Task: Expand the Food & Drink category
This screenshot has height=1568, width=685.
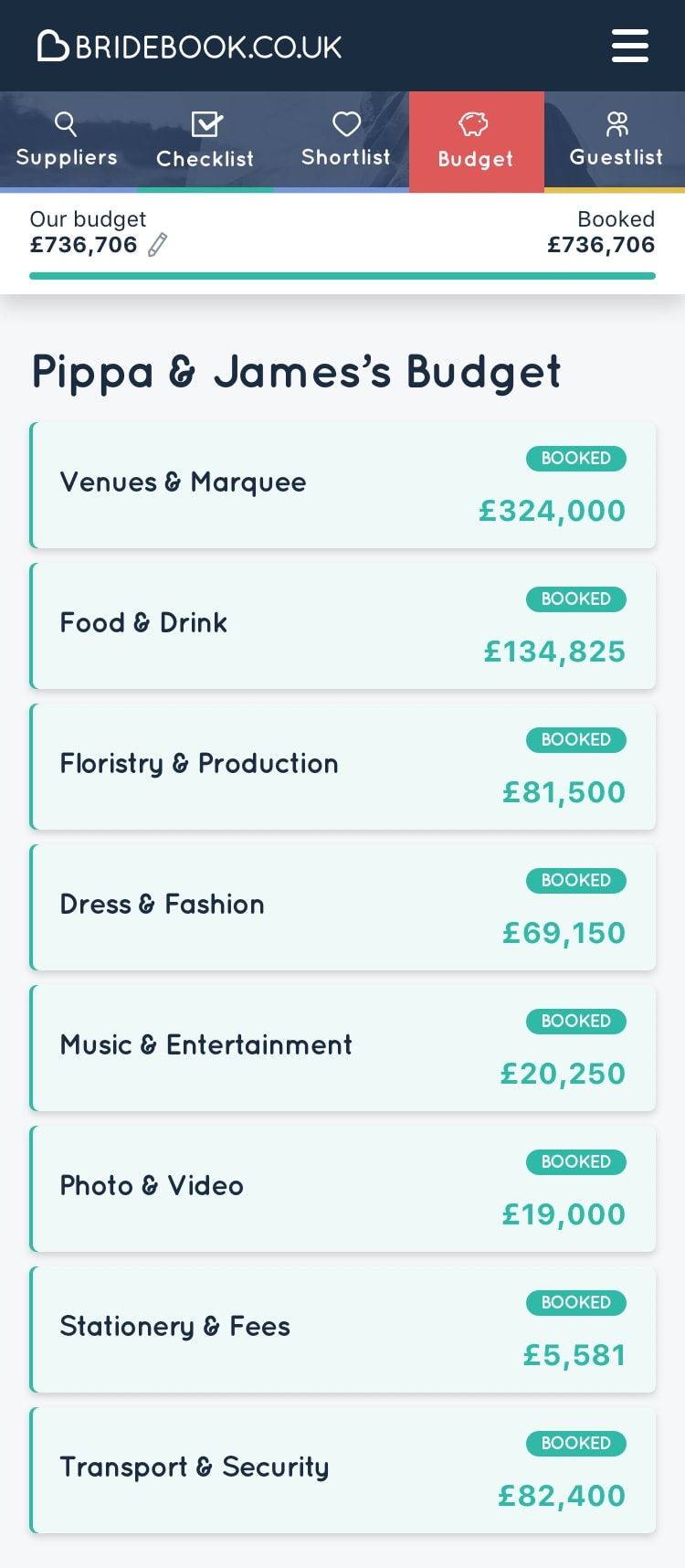Action: point(342,625)
